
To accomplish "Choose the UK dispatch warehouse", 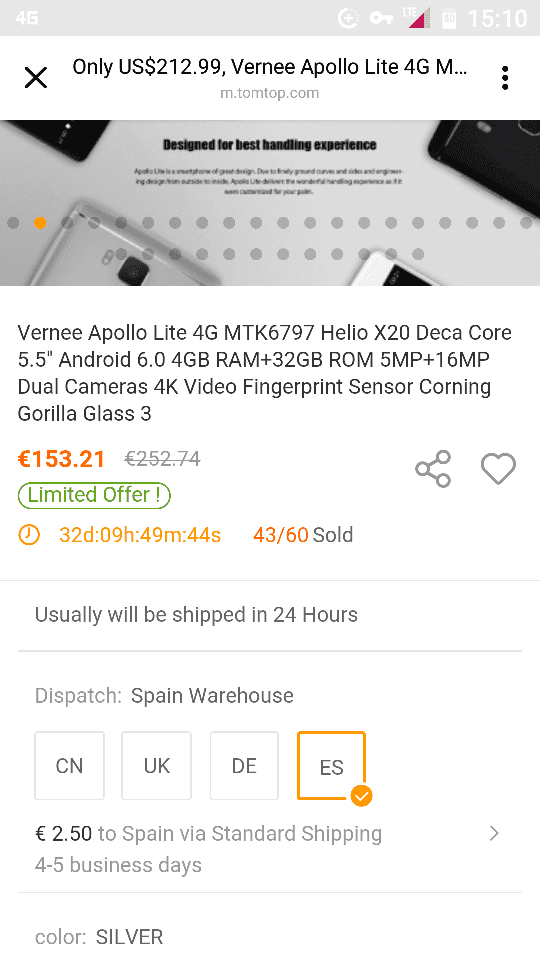I will click(x=156, y=765).
